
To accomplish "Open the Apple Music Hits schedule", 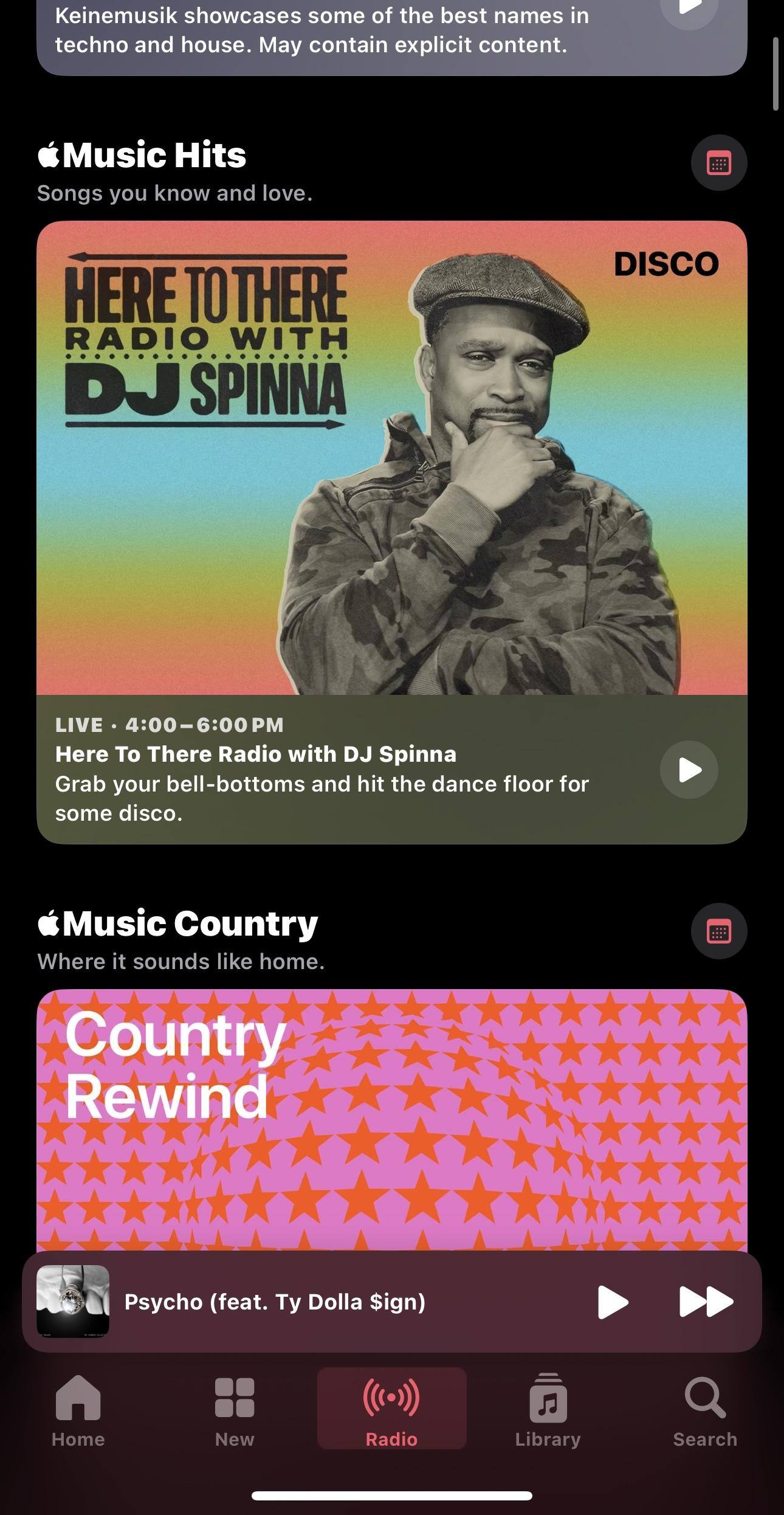I will (x=718, y=163).
